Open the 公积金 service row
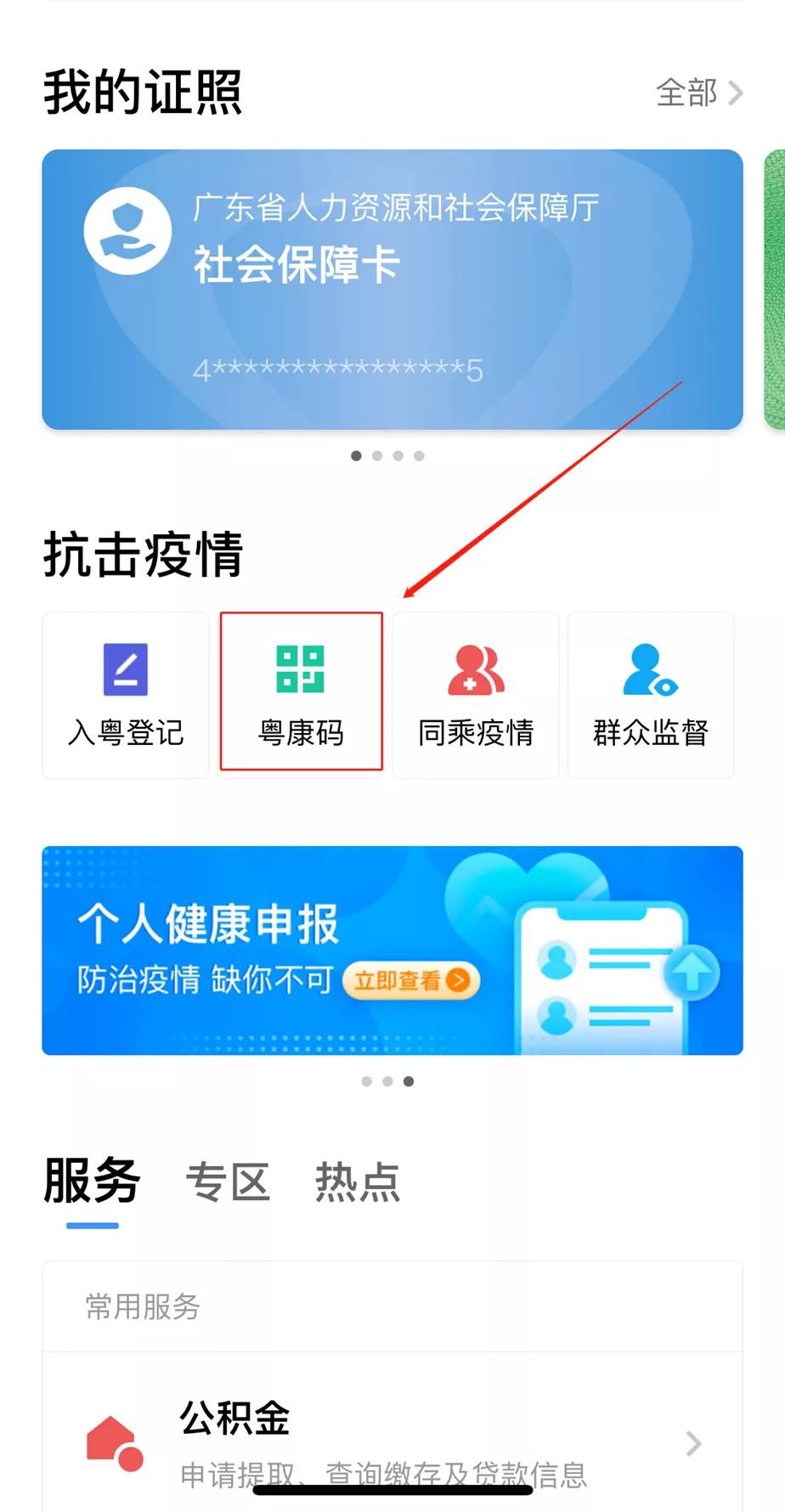This screenshot has height=1512, width=785. point(392,1441)
